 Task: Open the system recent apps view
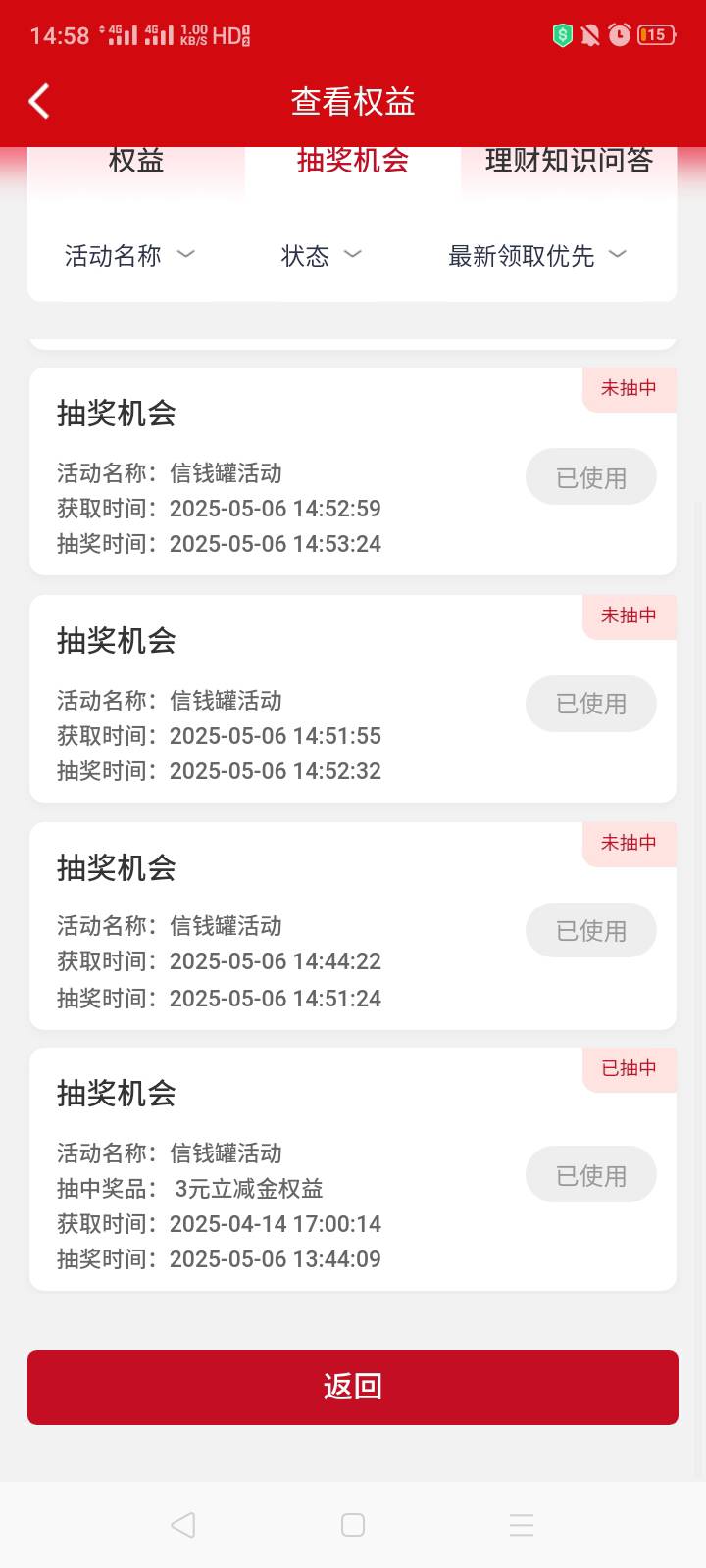[522, 1525]
